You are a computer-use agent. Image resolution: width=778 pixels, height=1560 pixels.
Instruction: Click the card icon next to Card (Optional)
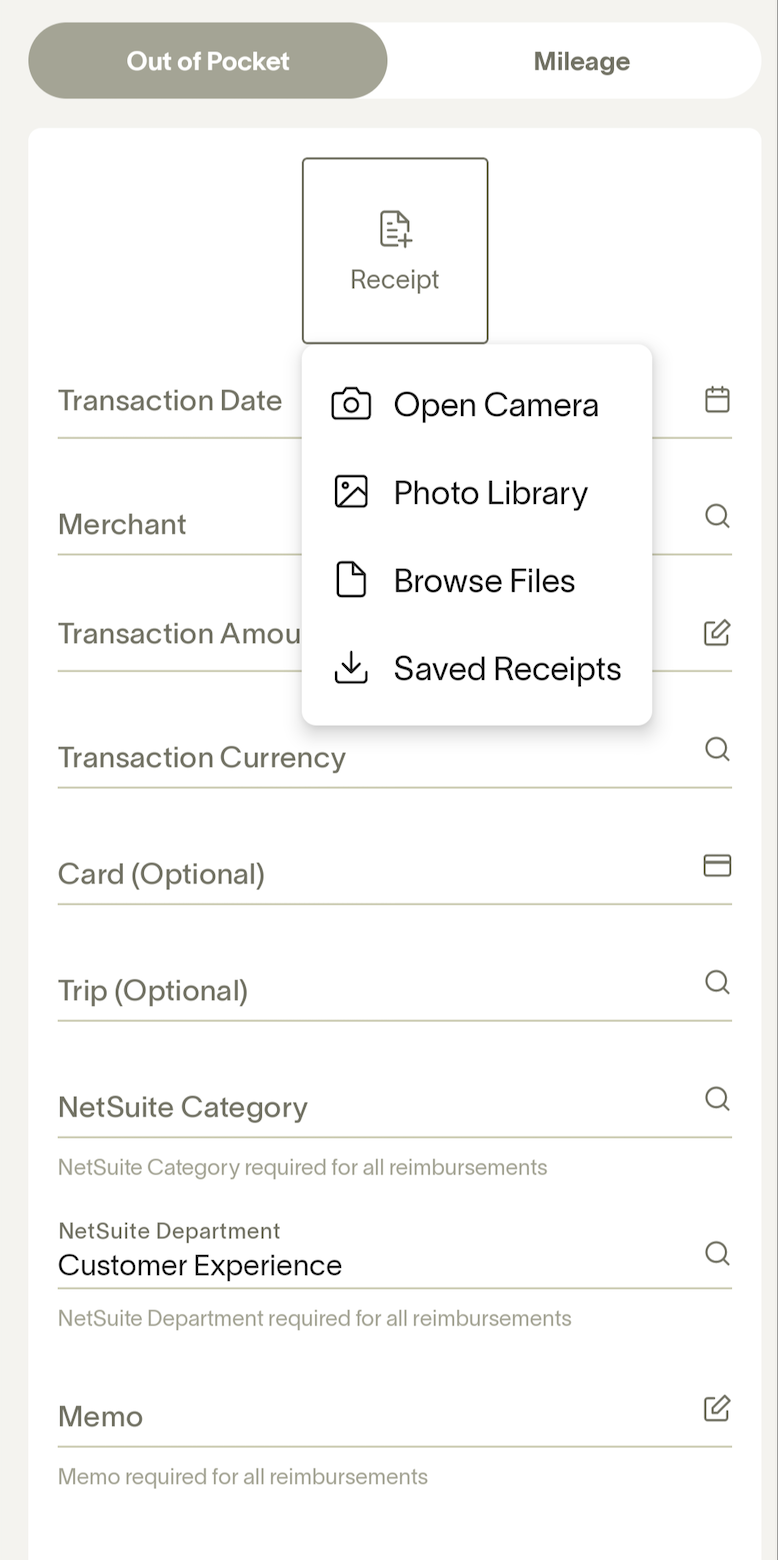click(718, 866)
